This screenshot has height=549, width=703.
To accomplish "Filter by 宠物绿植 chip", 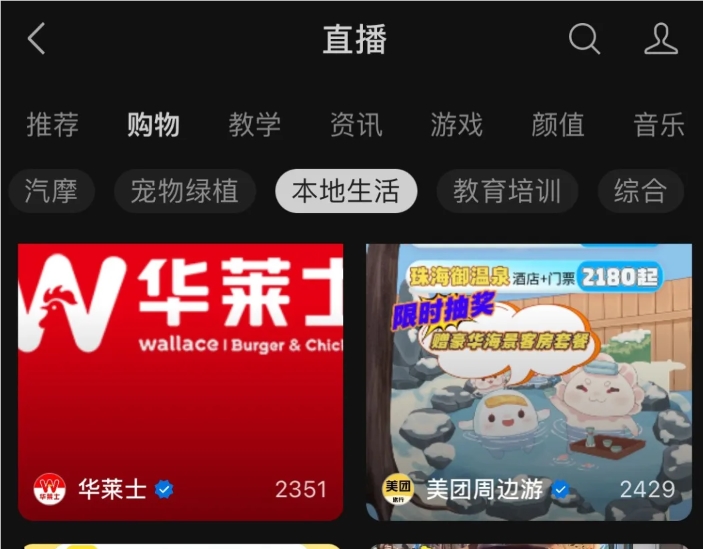I will (184, 191).
